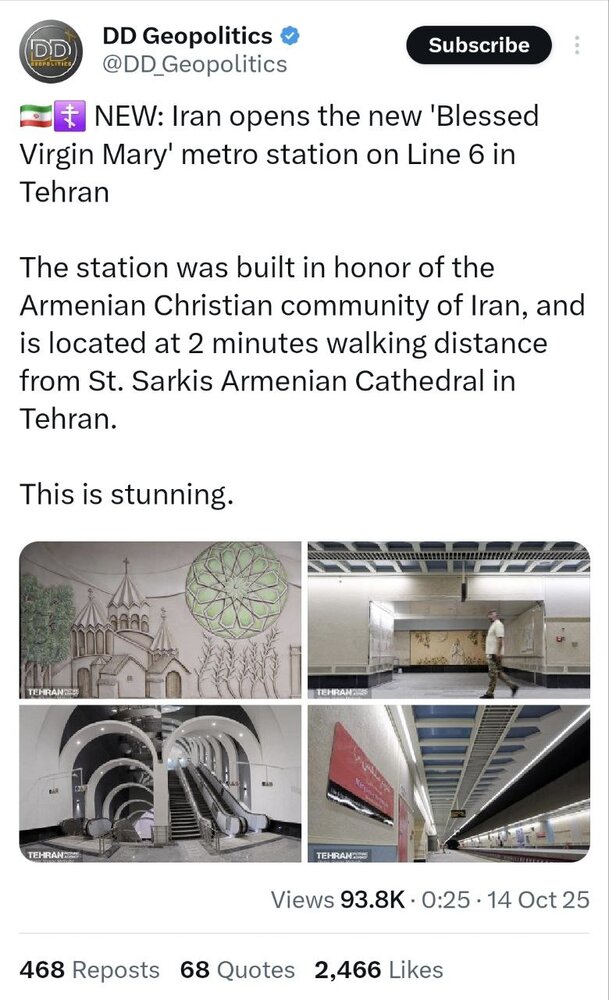View the 68 Quotes
This screenshot has height=1000, width=609.
[x=238, y=969]
